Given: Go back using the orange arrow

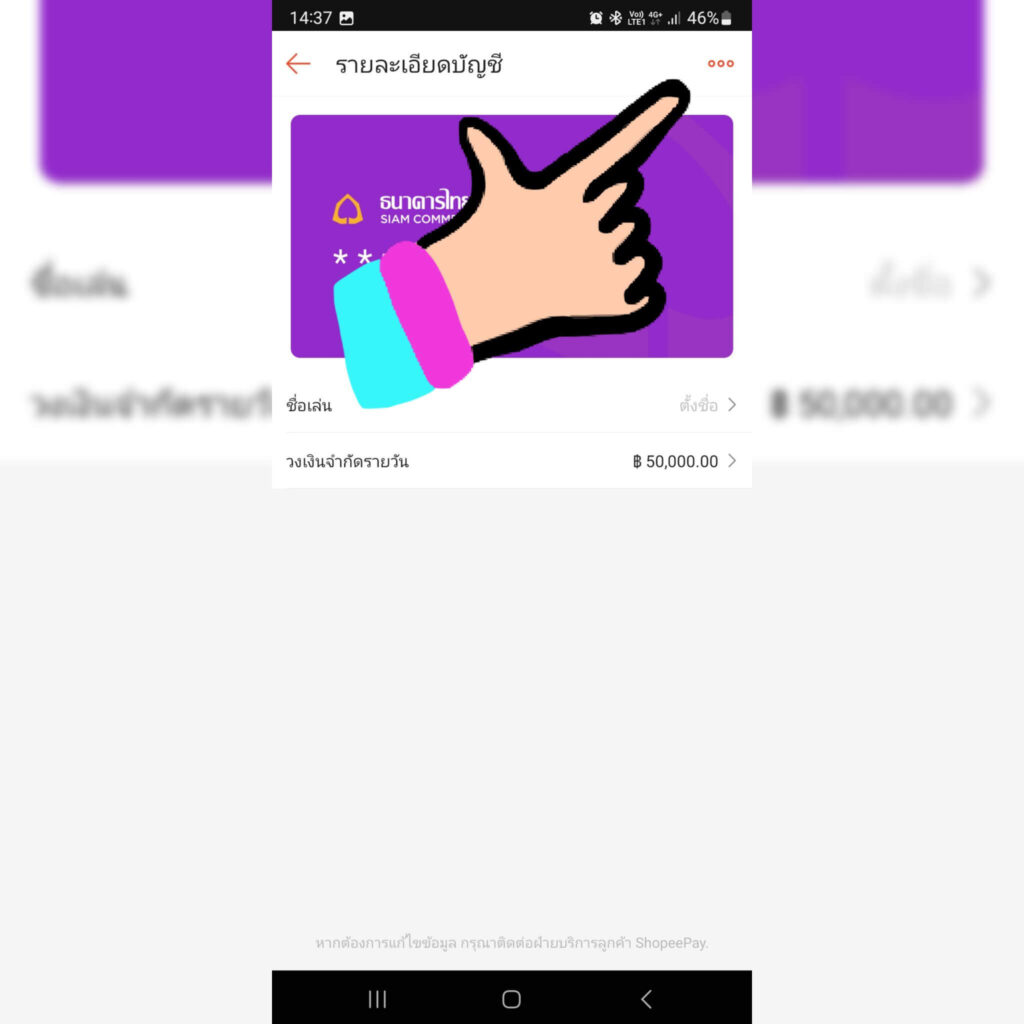Looking at the screenshot, I should coord(298,64).
